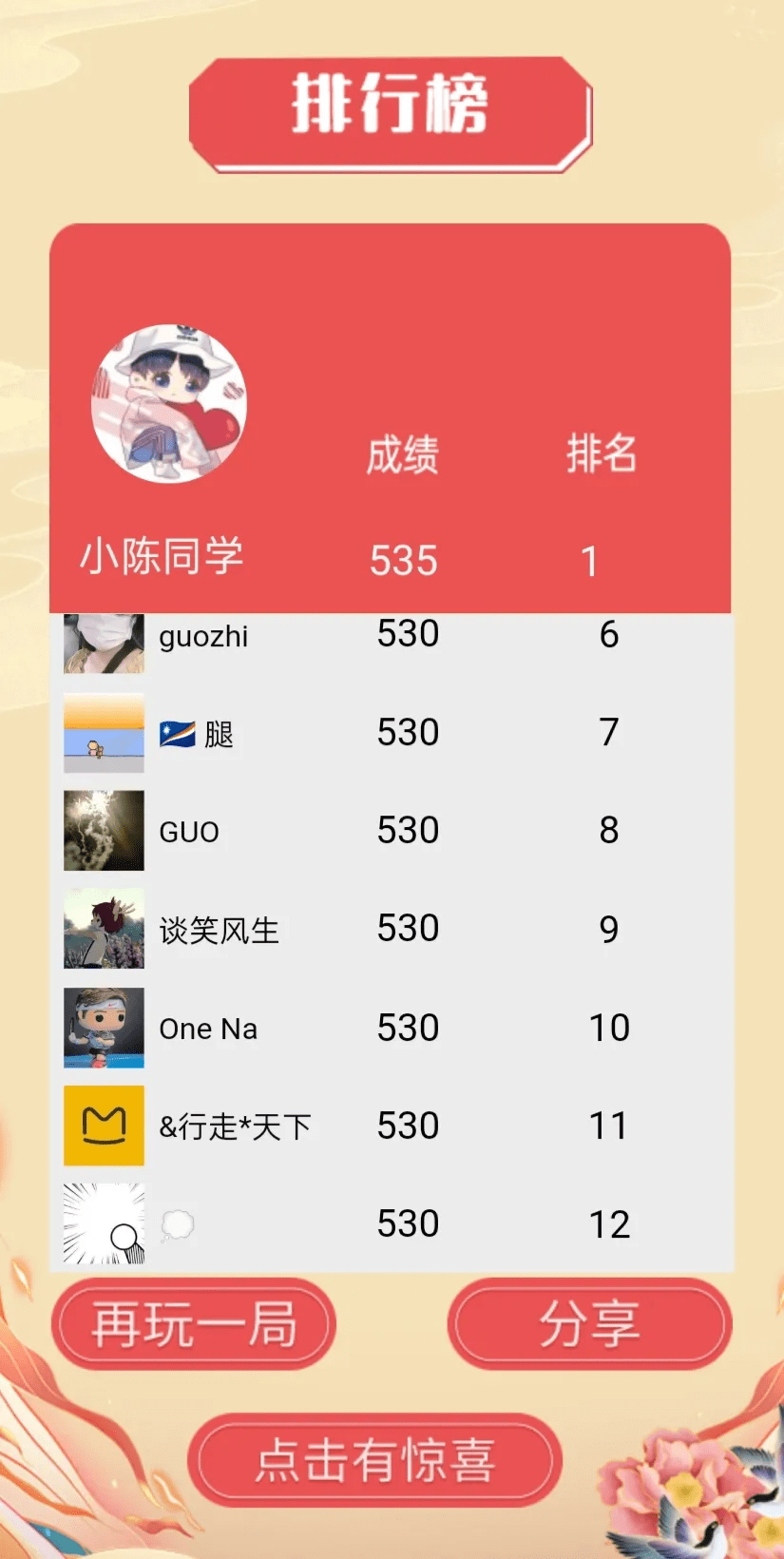Tap the 成绩 column header
Image resolution: width=784 pixels, height=1559 pixels.
pos(403,456)
